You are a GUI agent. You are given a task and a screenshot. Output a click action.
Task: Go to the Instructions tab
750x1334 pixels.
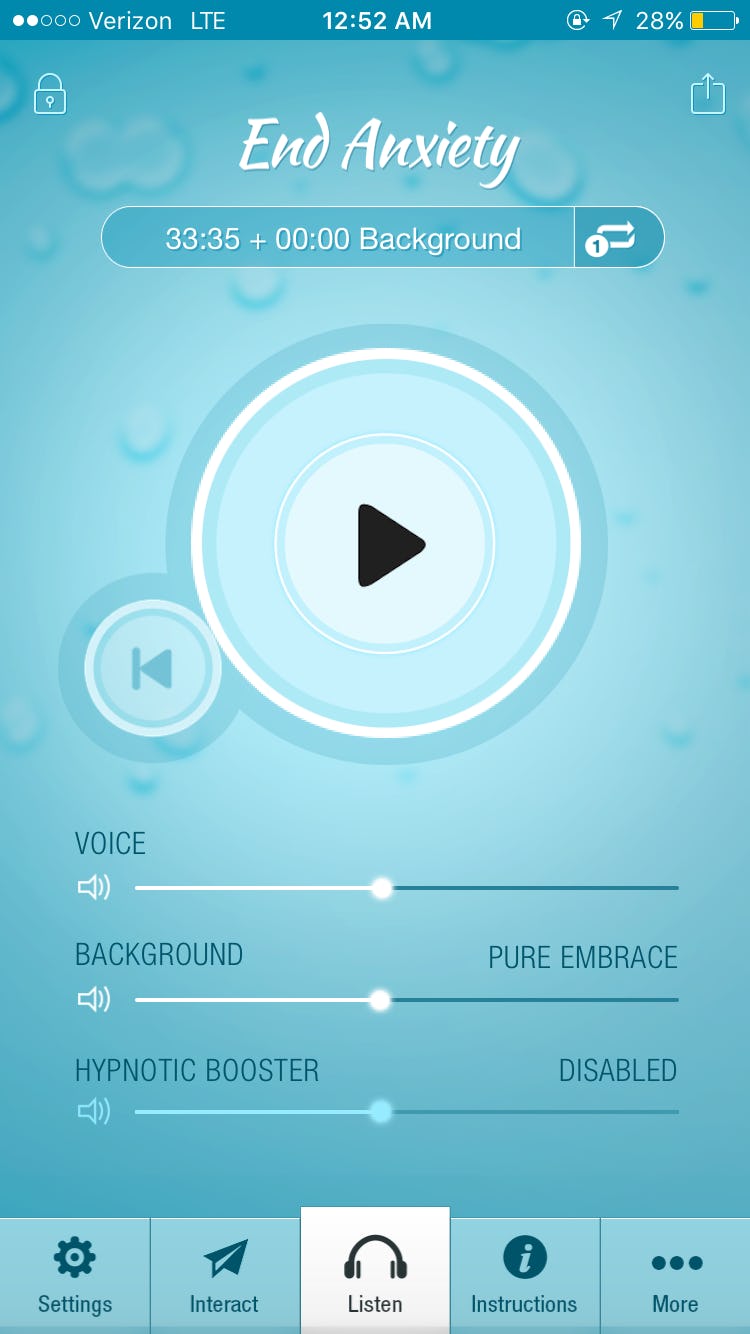coord(525,1276)
